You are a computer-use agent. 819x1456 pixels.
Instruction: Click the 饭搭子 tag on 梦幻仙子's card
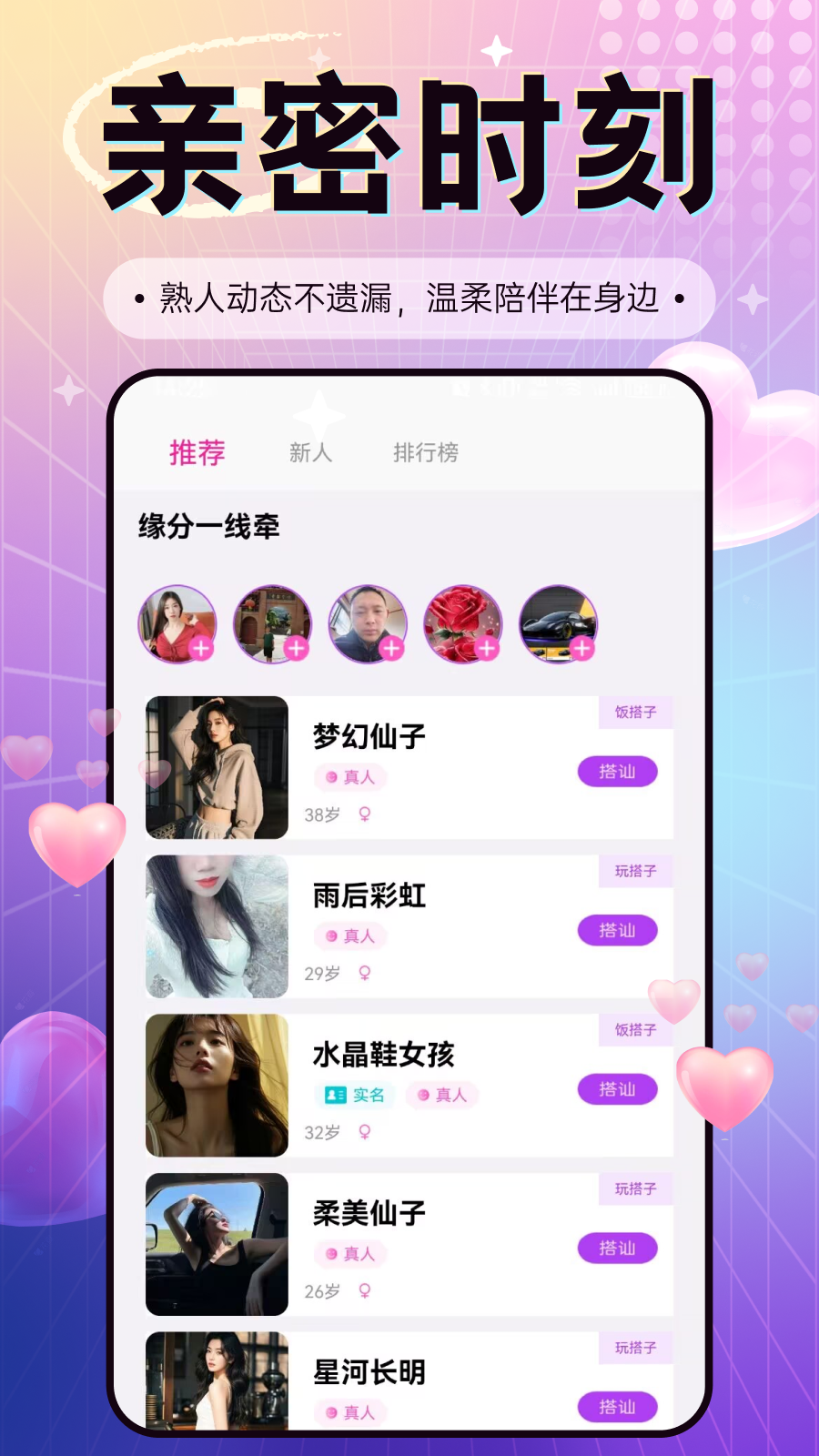point(634,713)
